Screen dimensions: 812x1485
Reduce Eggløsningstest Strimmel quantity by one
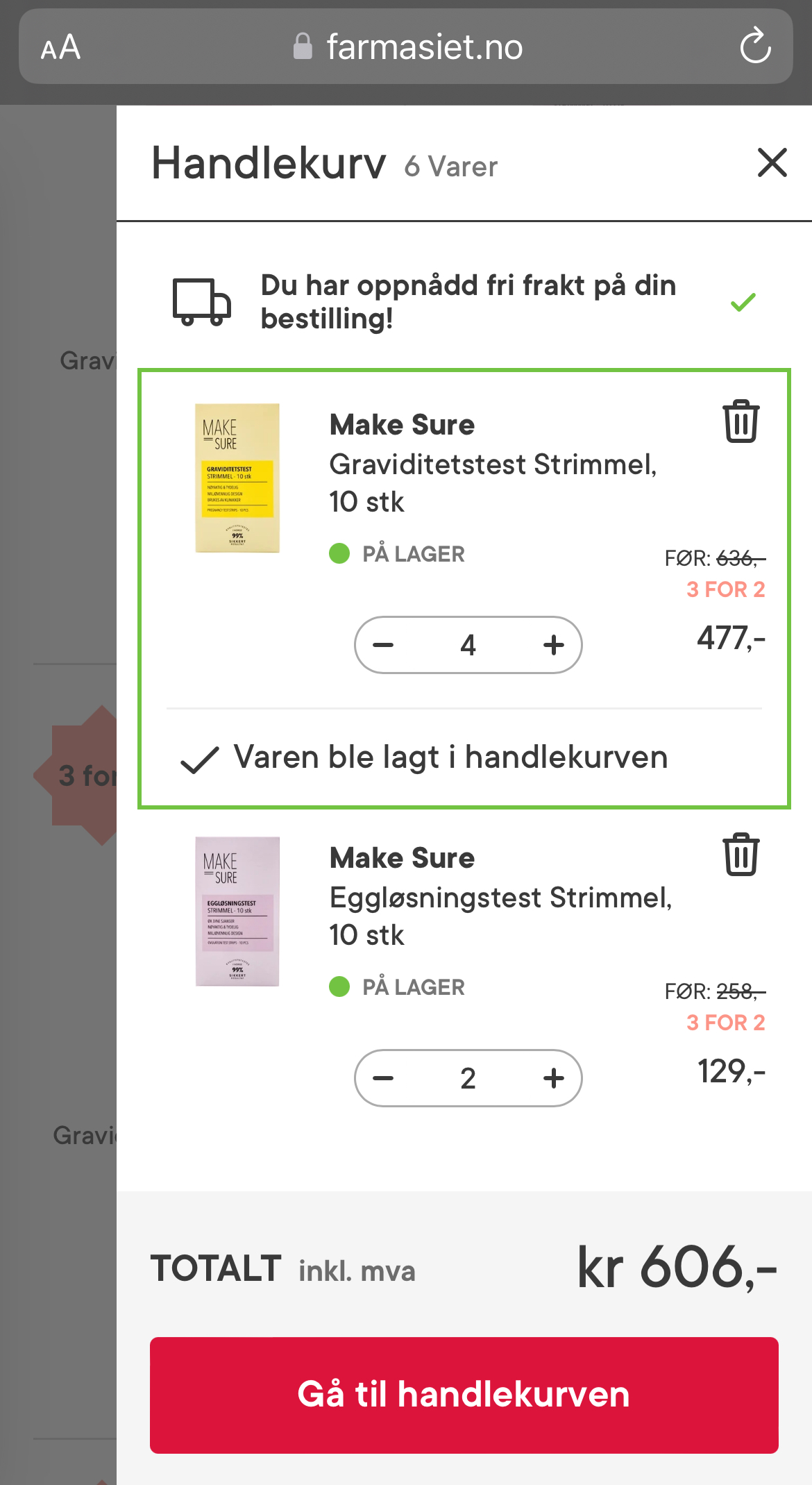click(x=383, y=1078)
